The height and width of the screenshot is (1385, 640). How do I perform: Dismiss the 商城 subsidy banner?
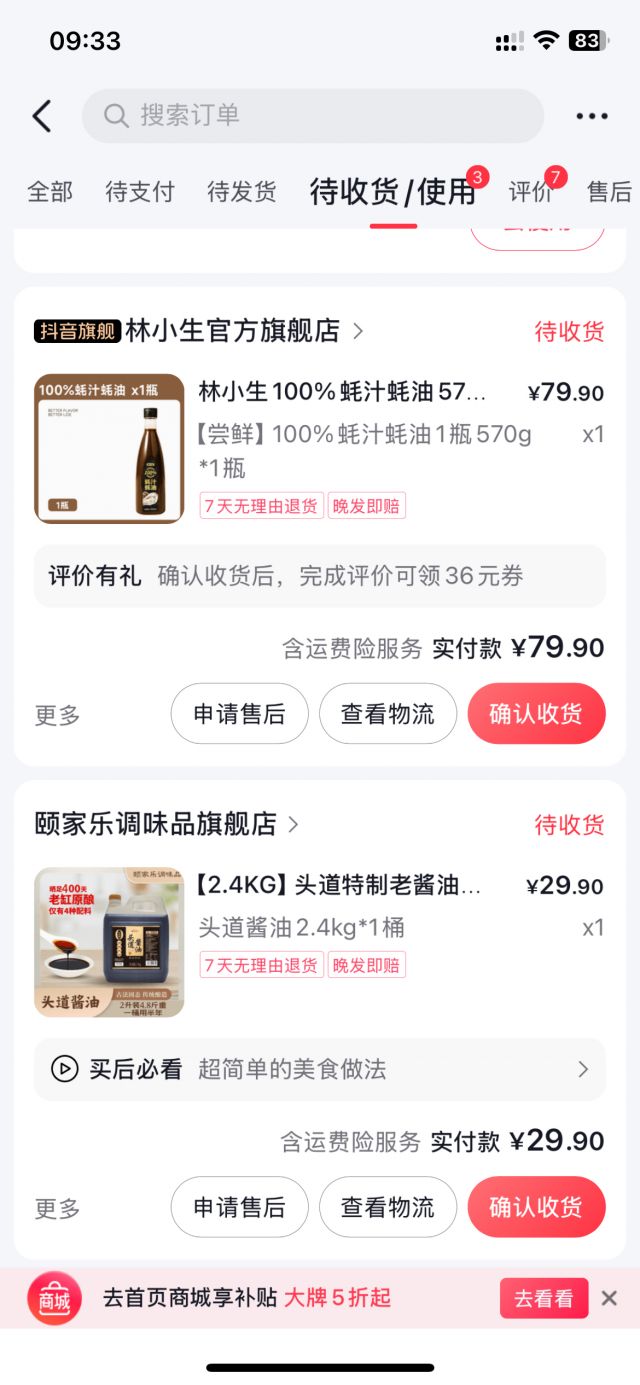coord(609,1298)
